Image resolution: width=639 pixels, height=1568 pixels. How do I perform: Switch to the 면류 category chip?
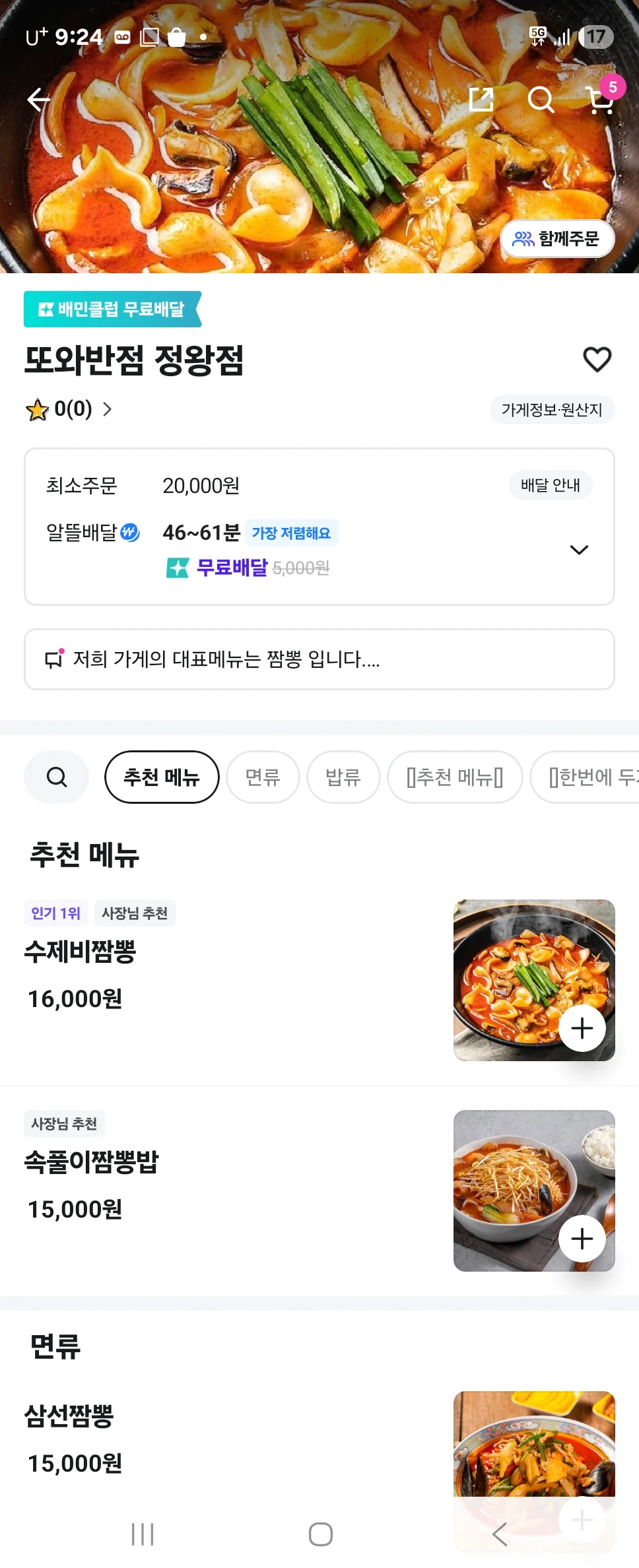coord(263,777)
